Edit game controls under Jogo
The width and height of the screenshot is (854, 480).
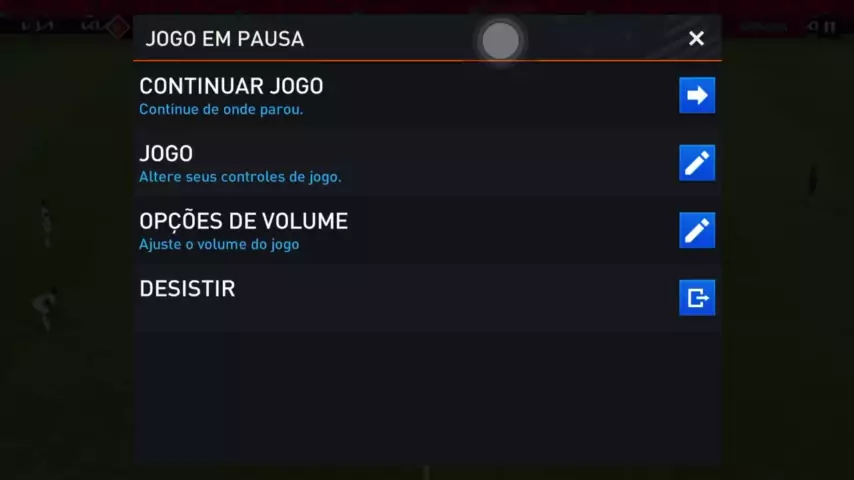click(x=696, y=163)
